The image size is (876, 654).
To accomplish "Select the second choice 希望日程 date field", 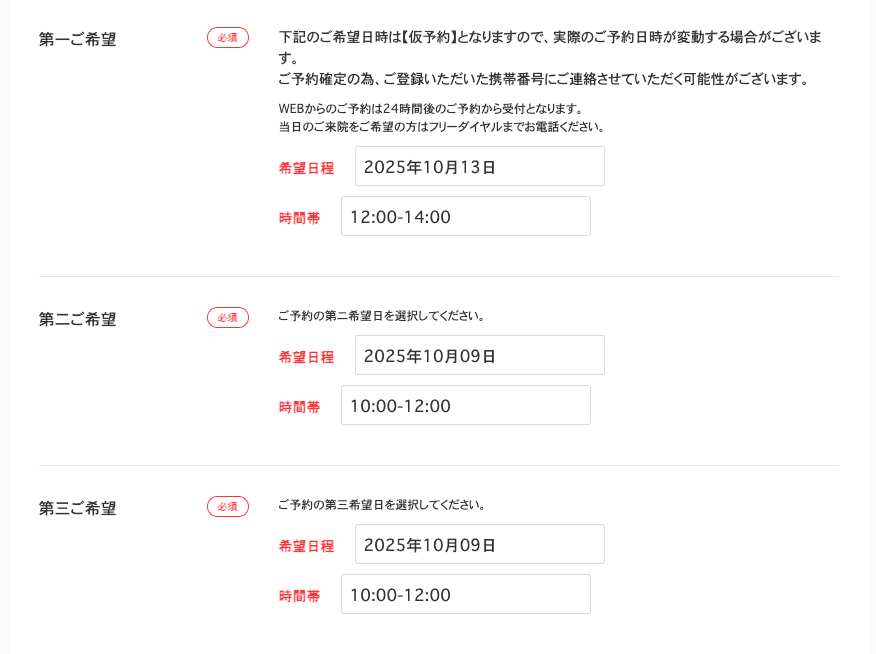I will point(479,356).
